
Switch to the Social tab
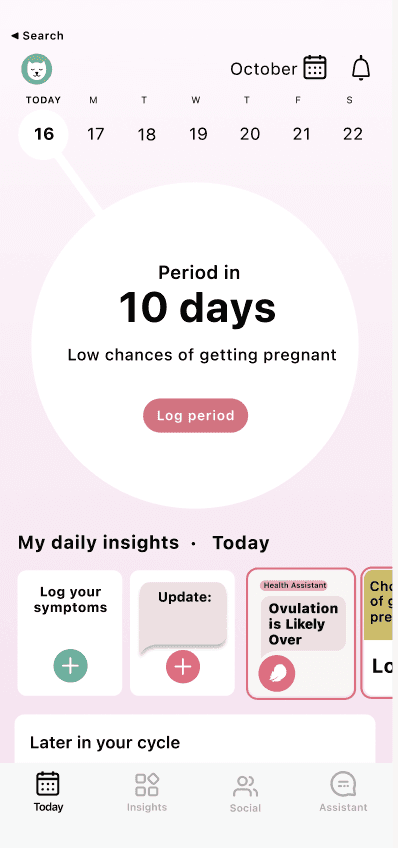(245, 794)
